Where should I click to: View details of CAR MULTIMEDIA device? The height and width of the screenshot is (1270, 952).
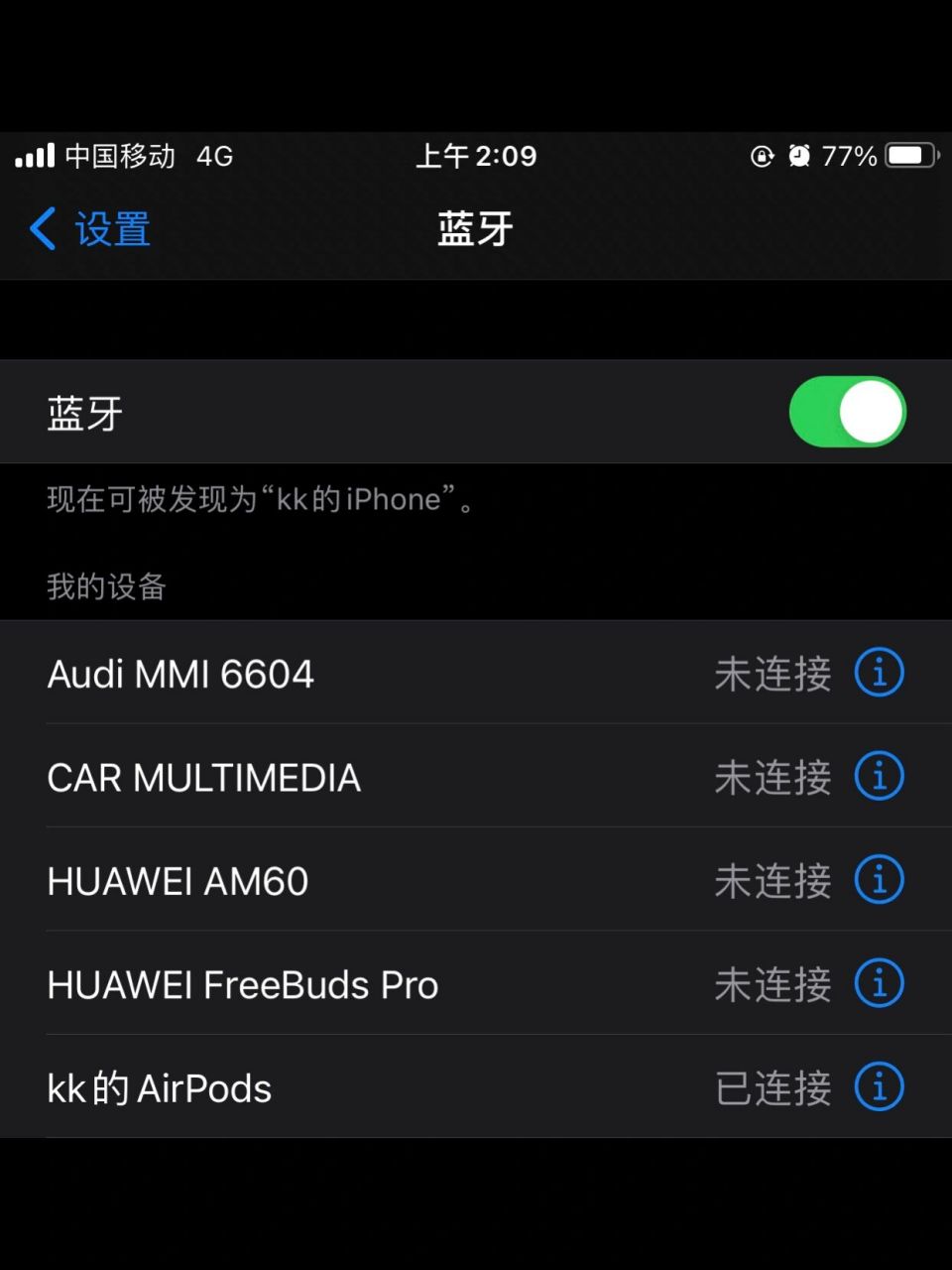point(879,776)
